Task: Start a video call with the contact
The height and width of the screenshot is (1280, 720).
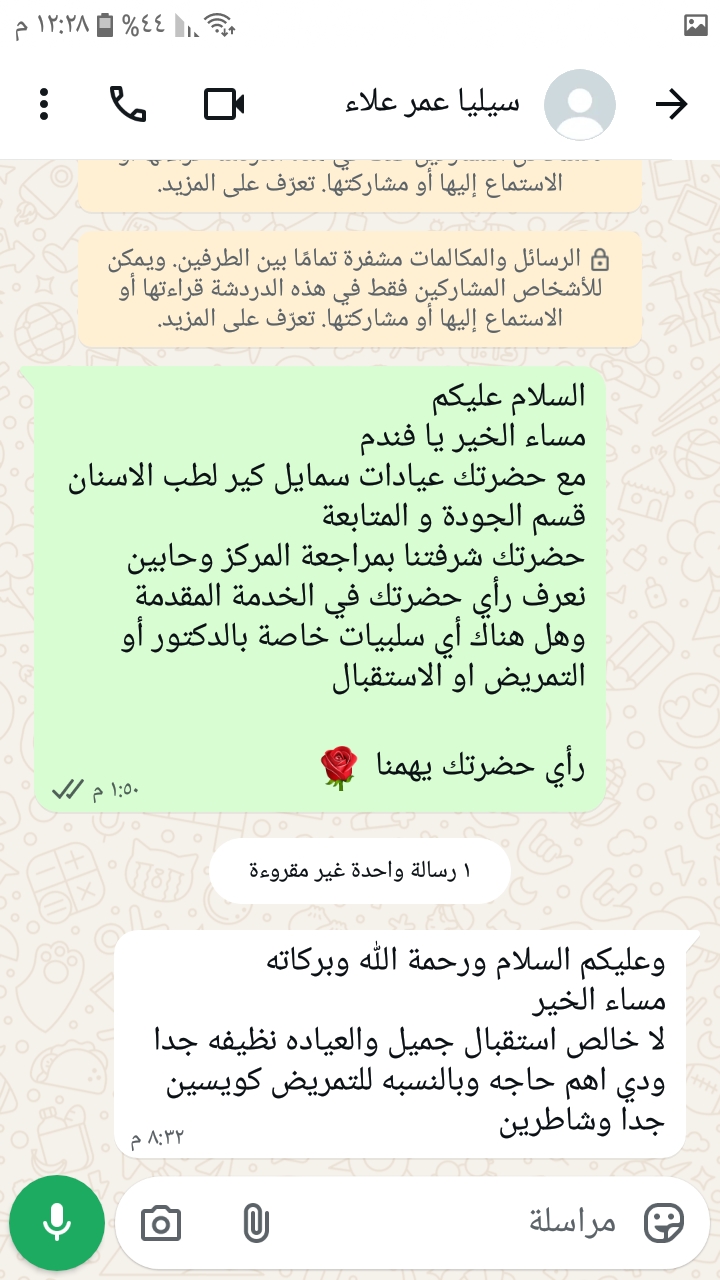Action: (225, 104)
